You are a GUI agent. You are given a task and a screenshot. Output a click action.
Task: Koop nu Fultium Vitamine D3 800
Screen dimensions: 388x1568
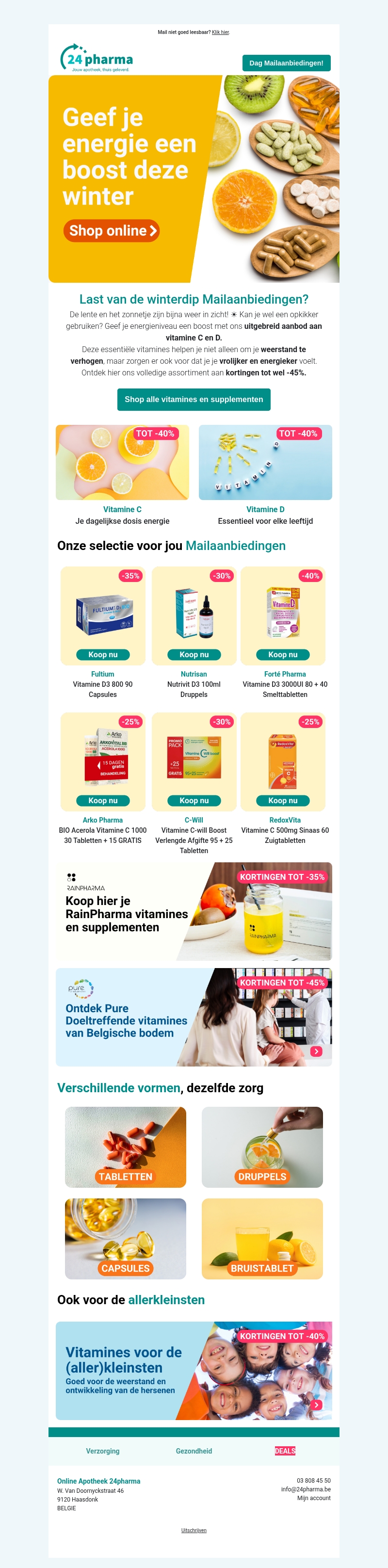tap(102, 654)
